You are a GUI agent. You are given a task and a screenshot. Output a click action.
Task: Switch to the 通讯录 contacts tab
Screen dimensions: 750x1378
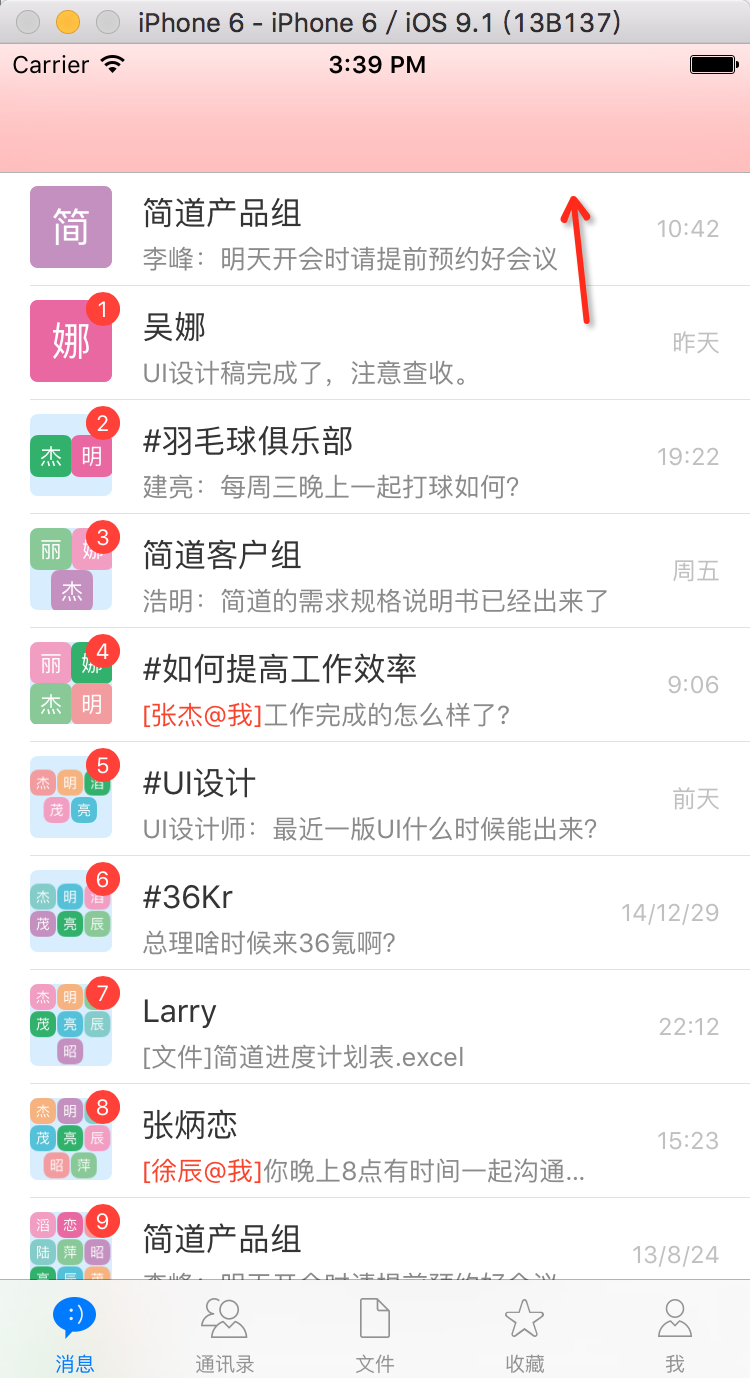tap(225, 1332)
